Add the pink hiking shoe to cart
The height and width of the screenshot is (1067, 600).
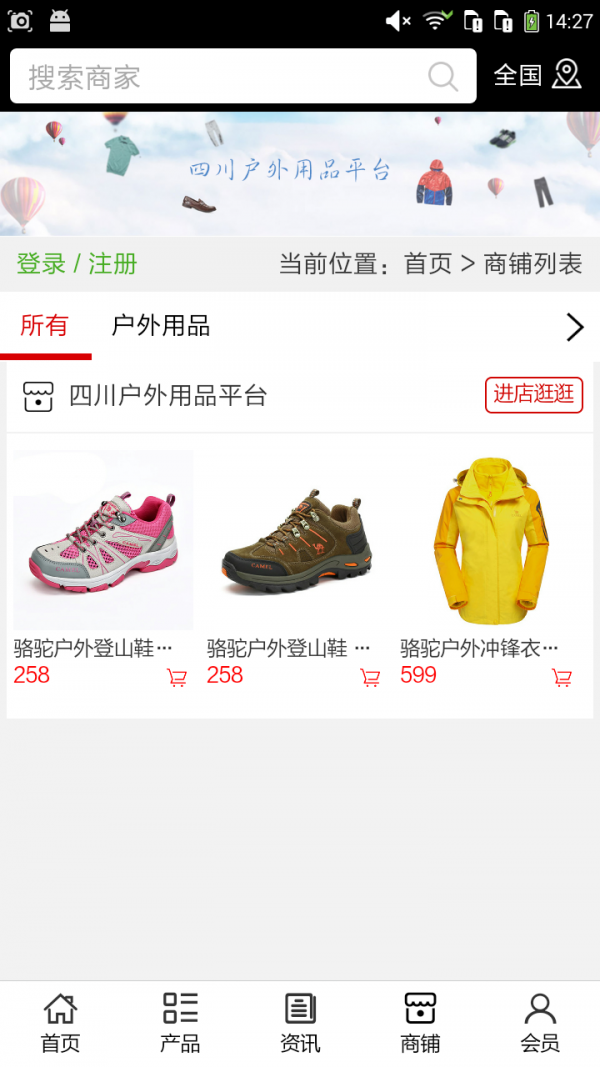point(177,678)
